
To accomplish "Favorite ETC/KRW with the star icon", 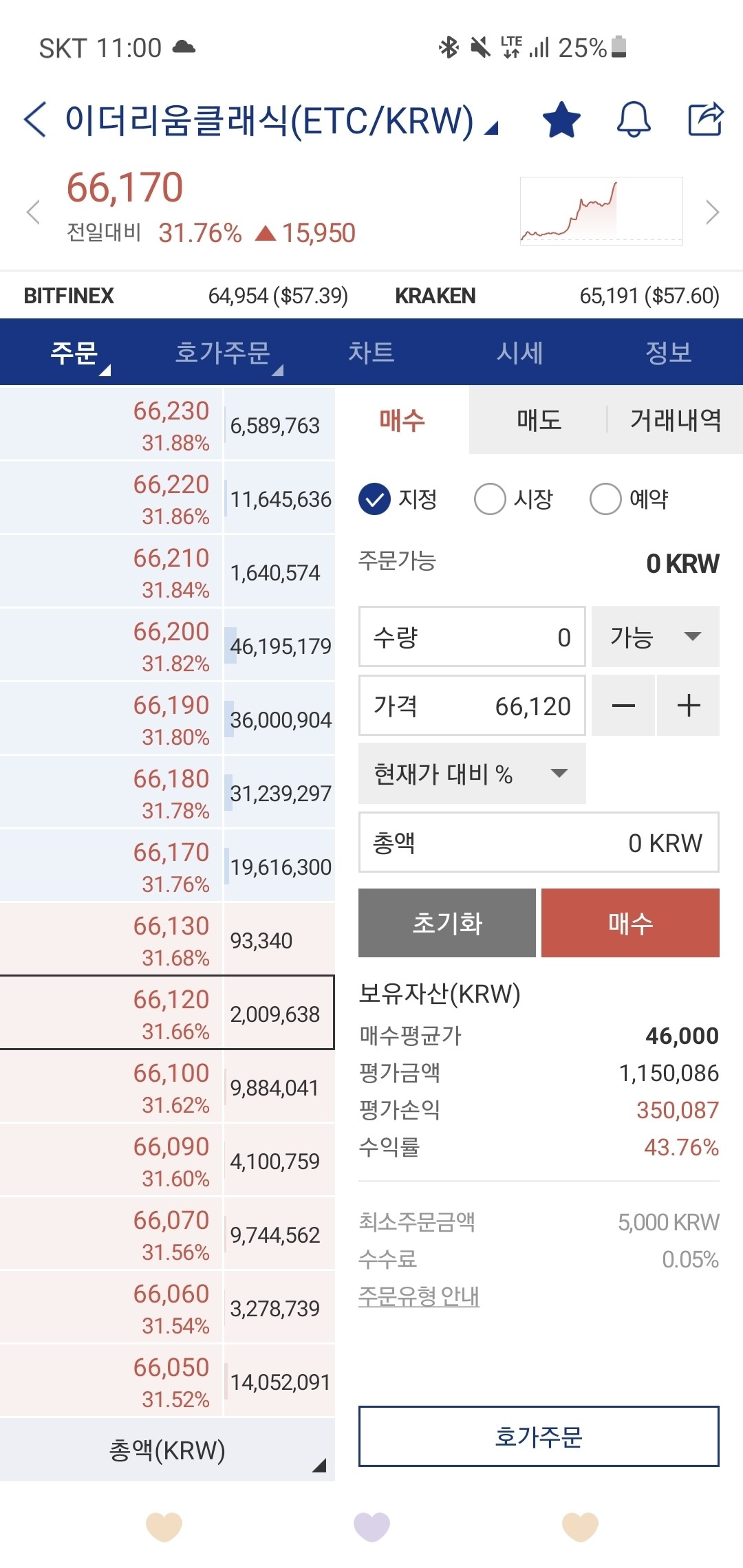I will [x=561, y=119].
